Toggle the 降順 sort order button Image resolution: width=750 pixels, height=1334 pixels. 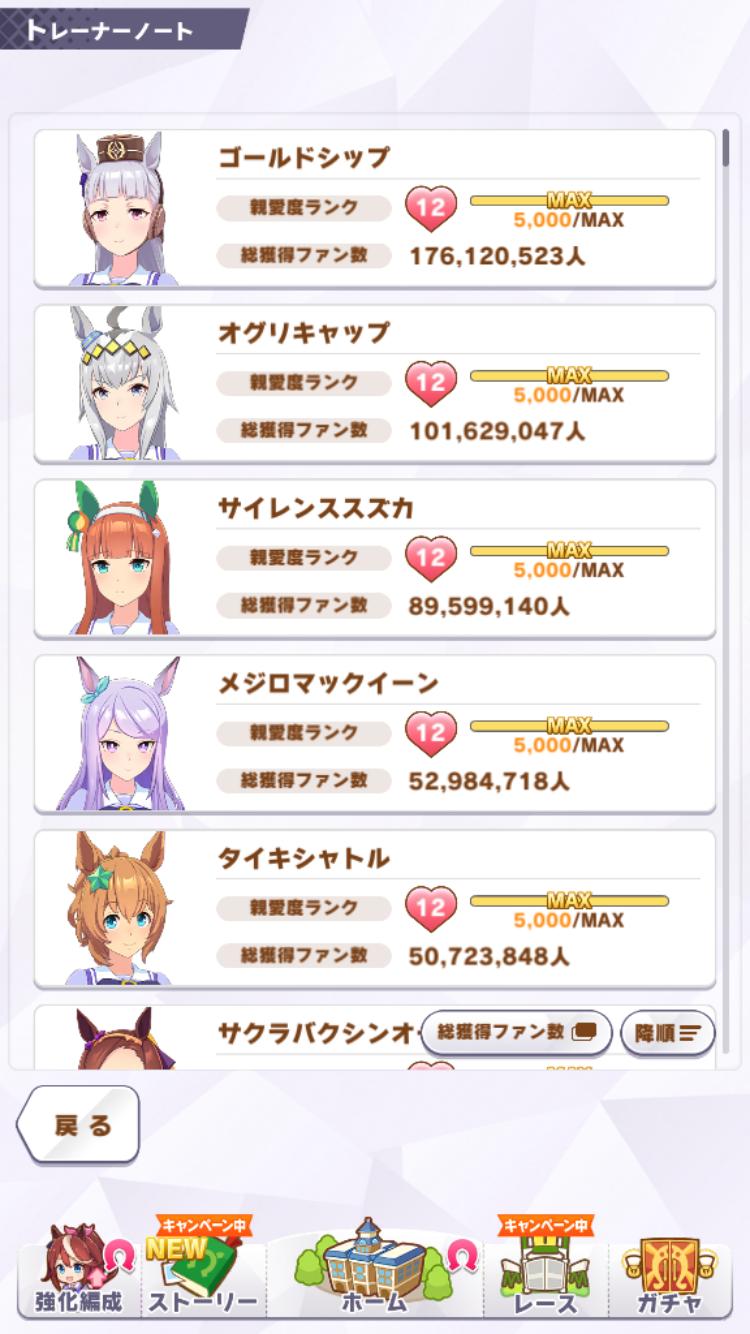(x=667, y=1033)
